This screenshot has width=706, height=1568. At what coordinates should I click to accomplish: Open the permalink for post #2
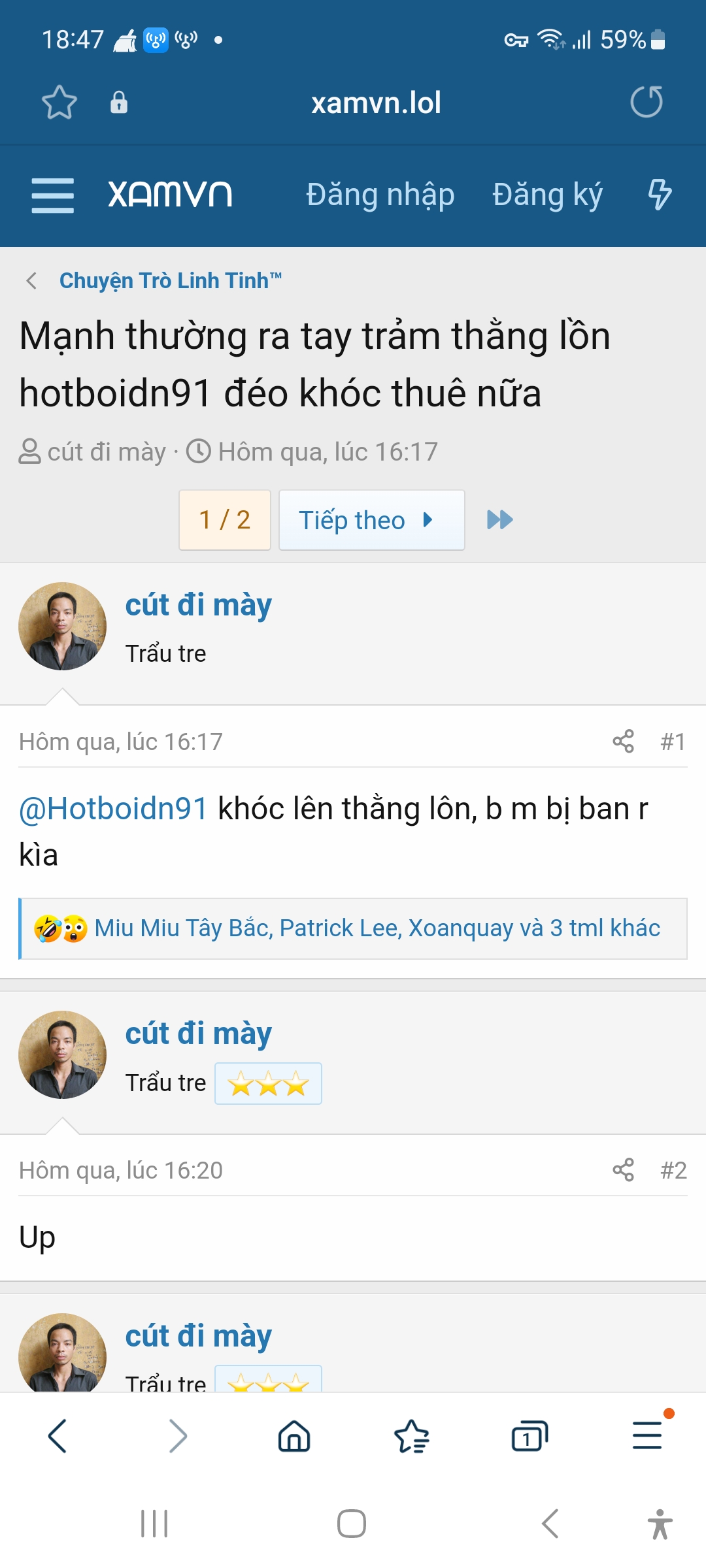pyautogui.click(x=673, y=1170)
